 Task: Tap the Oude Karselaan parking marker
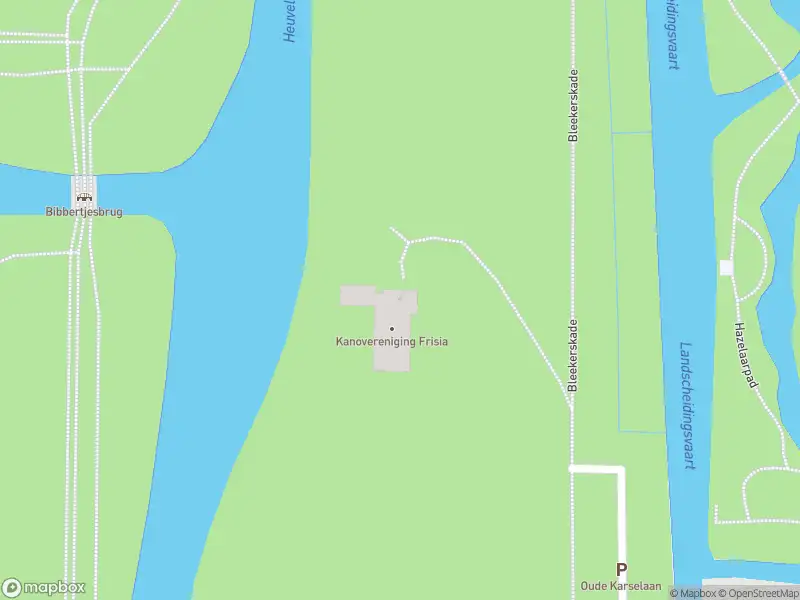click(x=621, y=568)
